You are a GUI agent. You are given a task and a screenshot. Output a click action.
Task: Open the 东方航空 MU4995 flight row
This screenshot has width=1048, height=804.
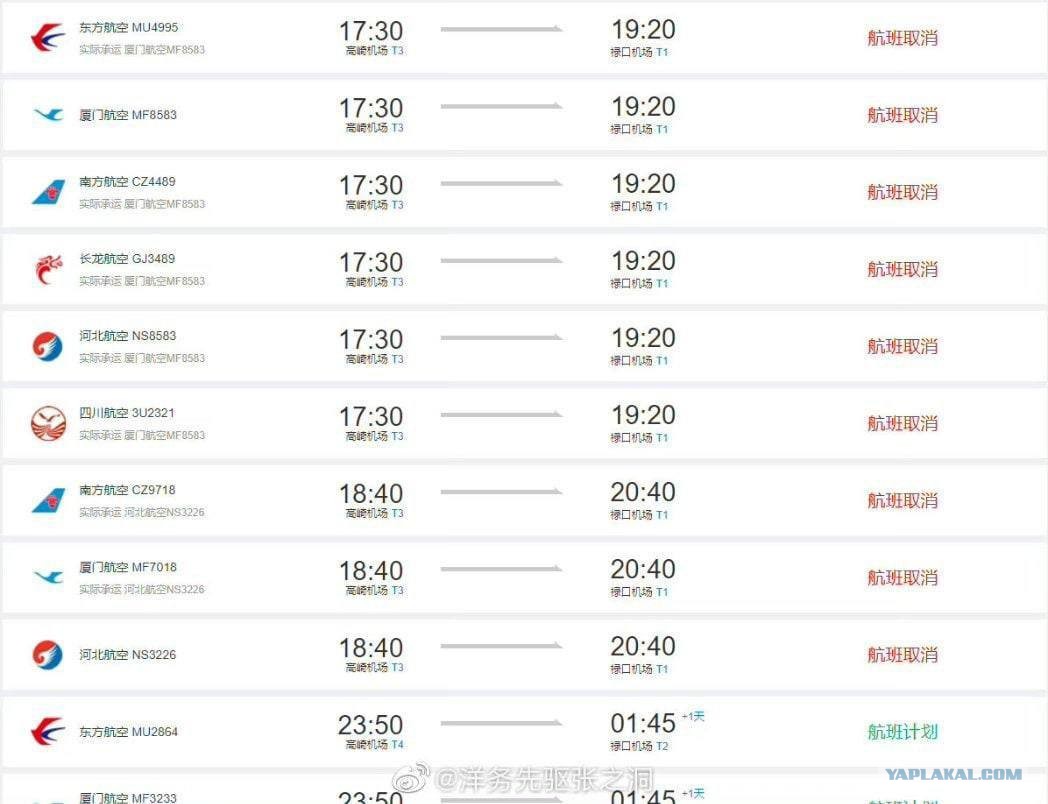click(524, 37)
